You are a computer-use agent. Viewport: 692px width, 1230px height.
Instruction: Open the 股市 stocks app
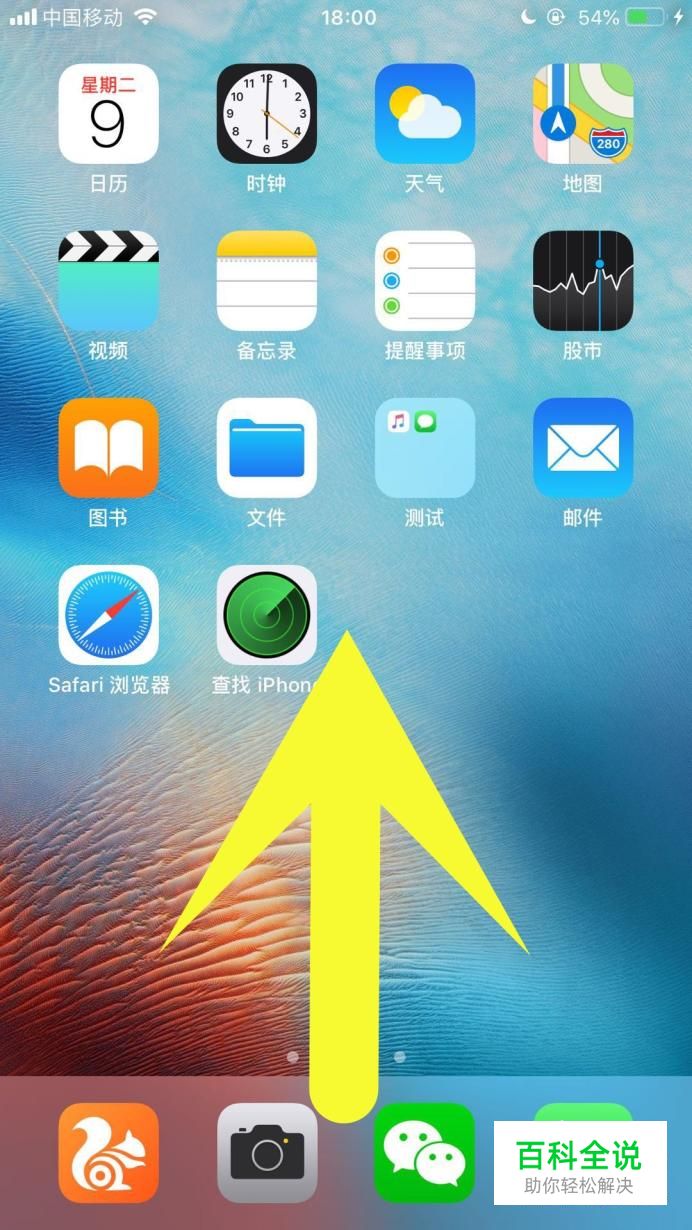point(583,280)
